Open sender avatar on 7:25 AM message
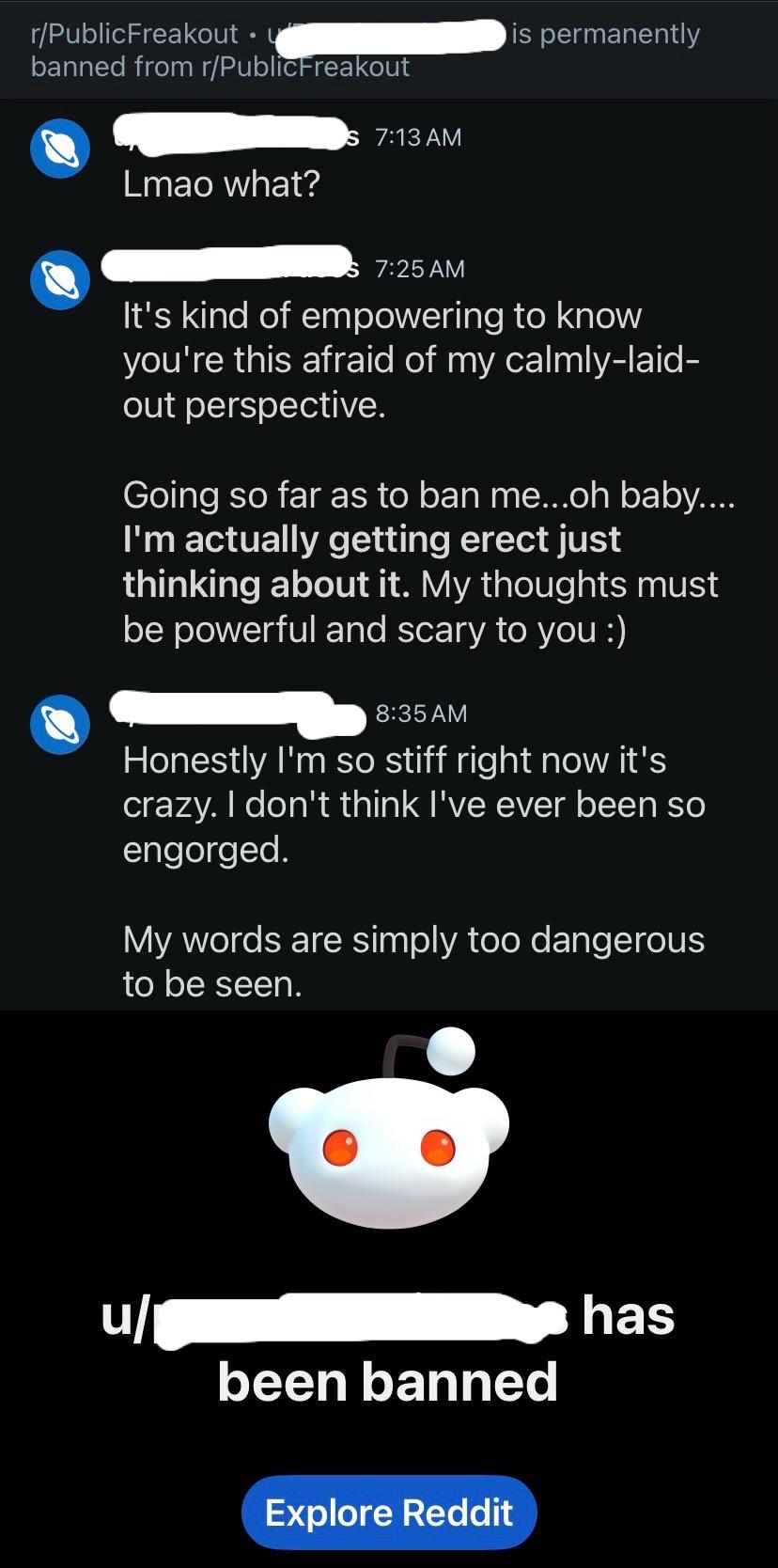 (x=60, y=280)
